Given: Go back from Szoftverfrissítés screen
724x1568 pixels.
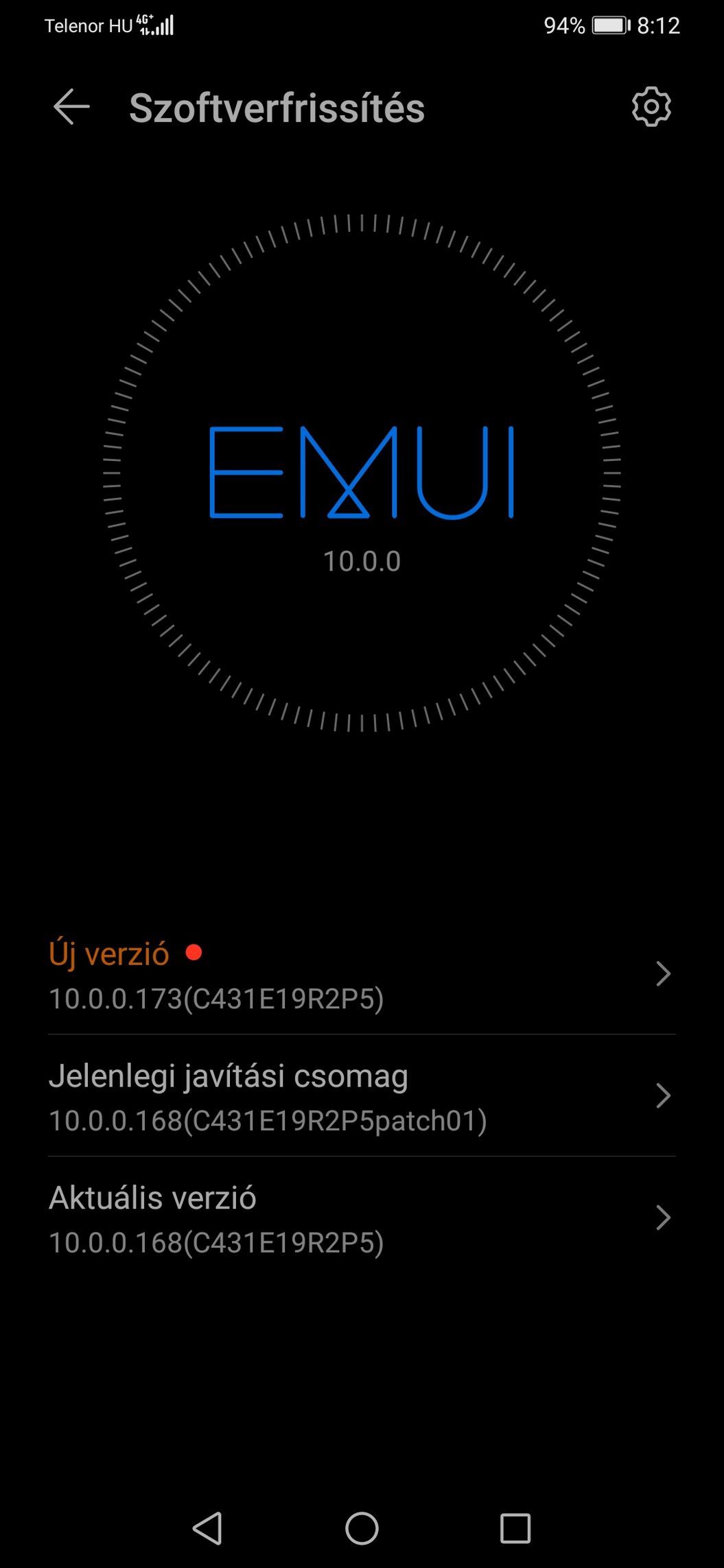Looking at the screenshot, I should pyautogui.click(x=71, y=108).
